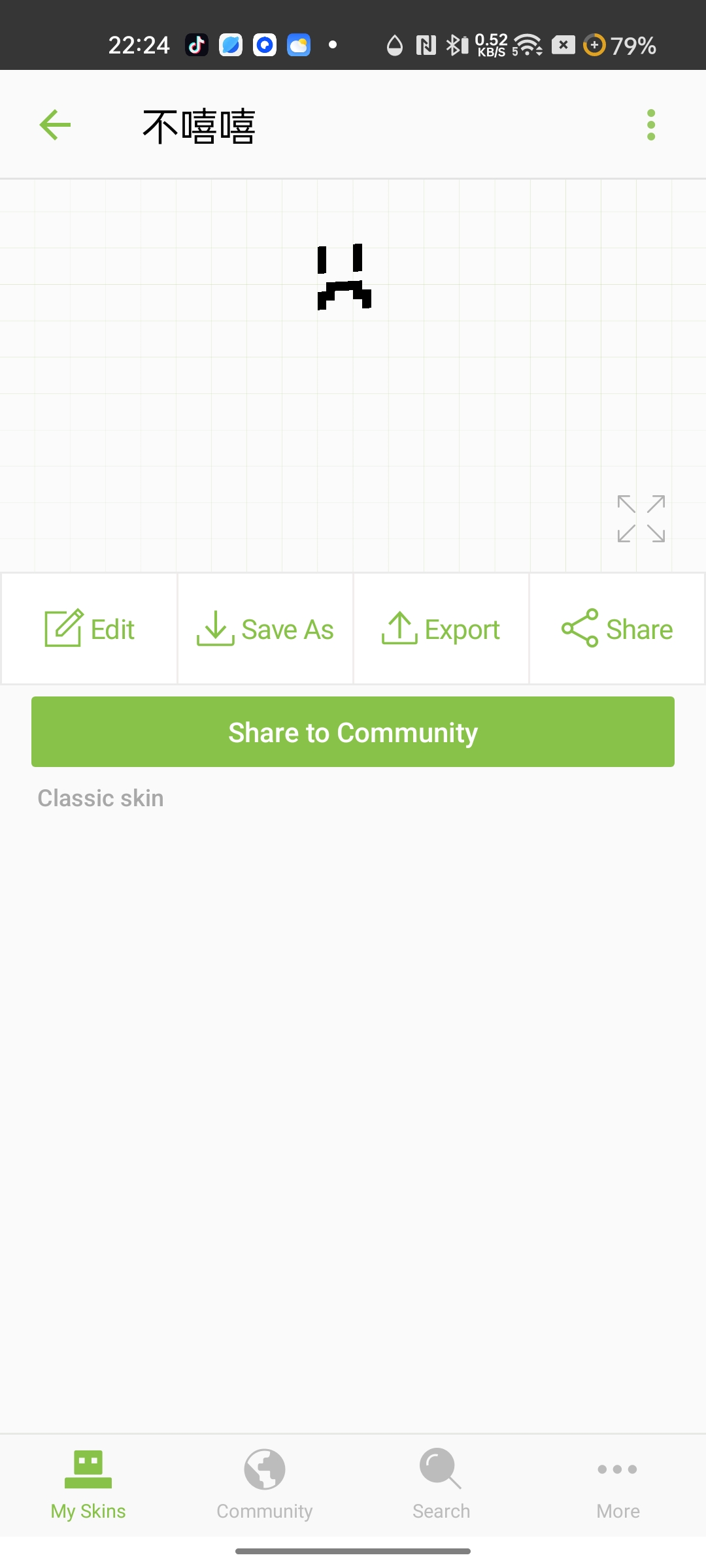
Task: Expand the skin preview to fullscreen
Action: click(x=641, y=519)
